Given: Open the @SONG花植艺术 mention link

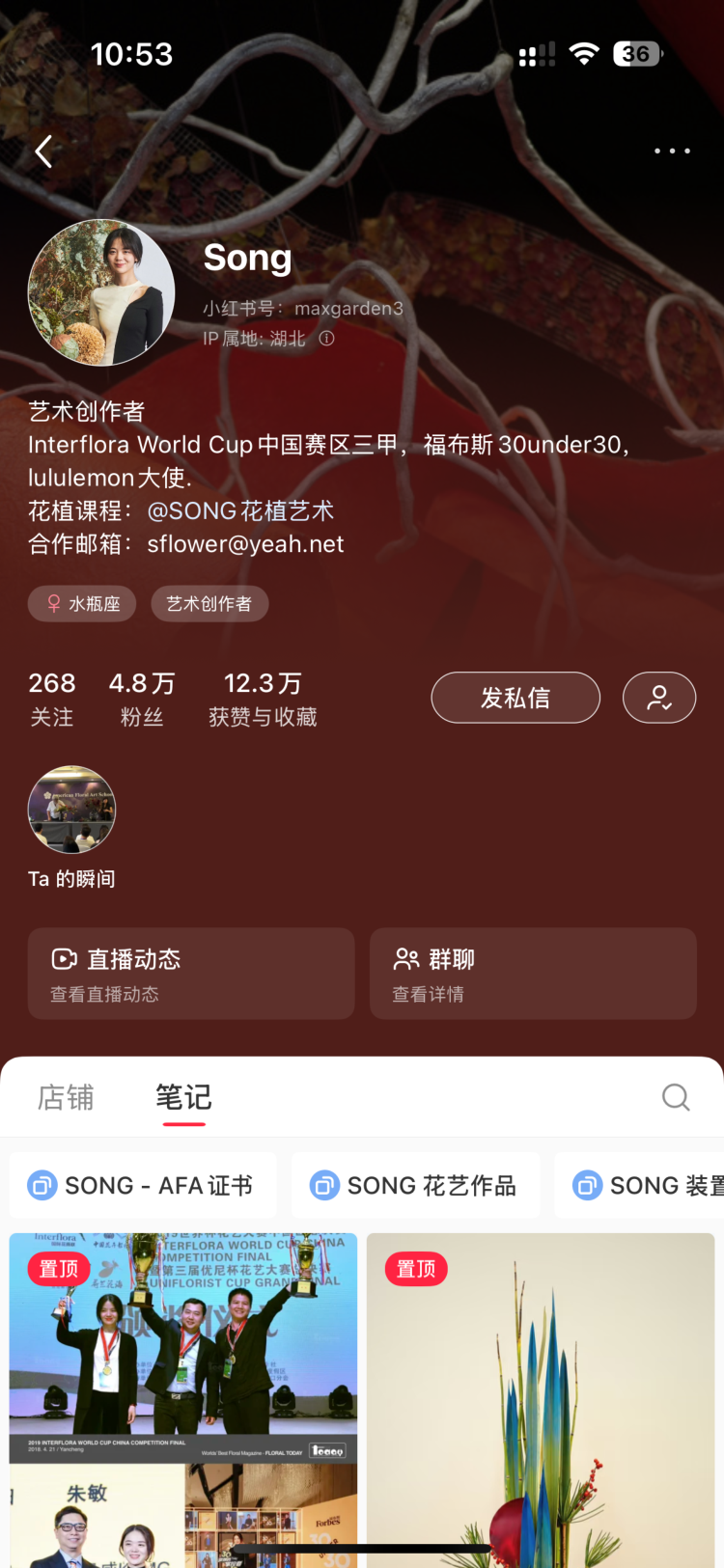Looking at the screenshot, I should (x=240, y=510).
